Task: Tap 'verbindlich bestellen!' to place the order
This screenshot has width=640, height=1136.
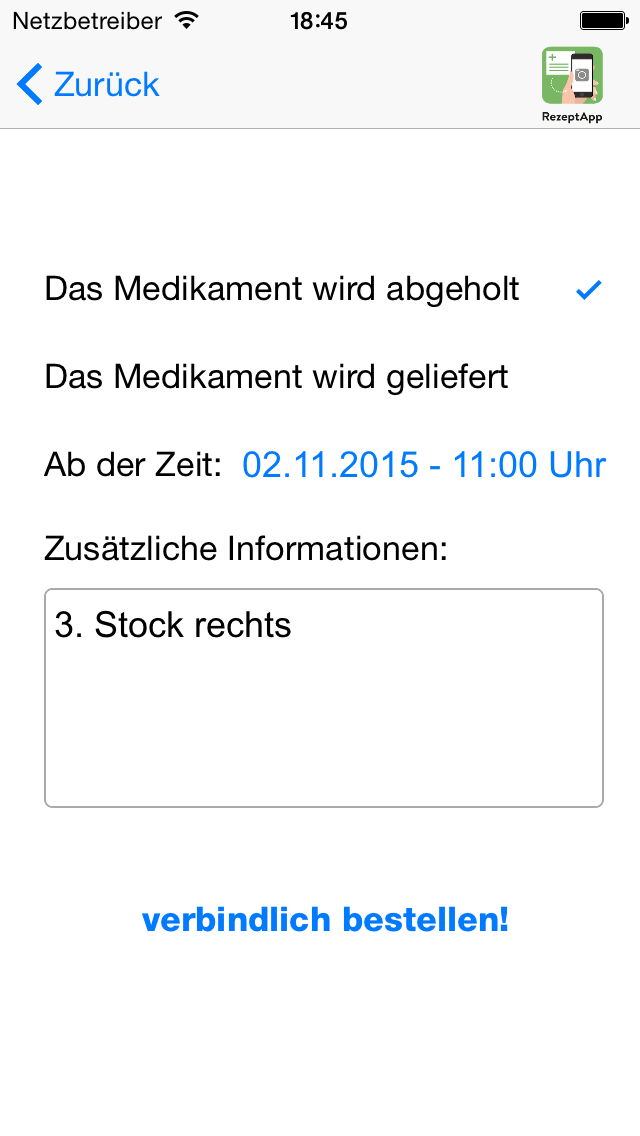Action: click(x=325, y=919)
